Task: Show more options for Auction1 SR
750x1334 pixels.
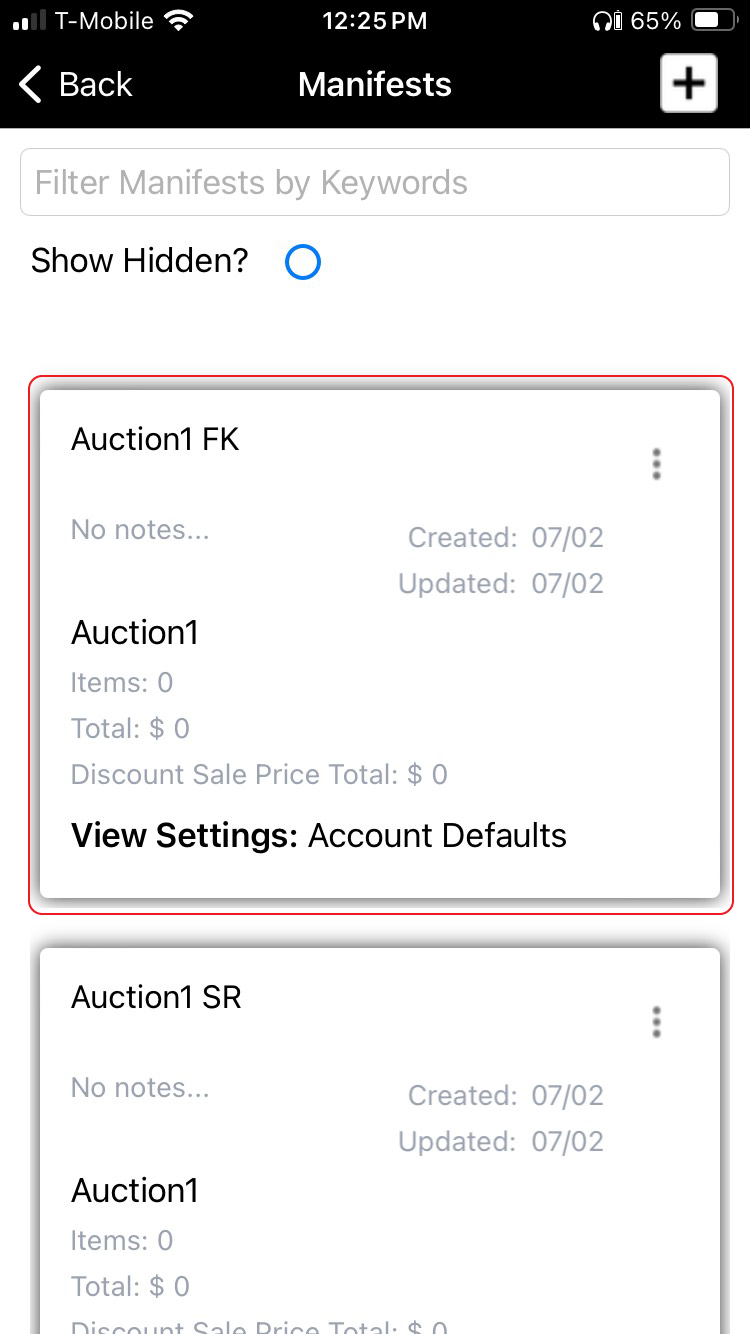Action: pos(656,1022)
